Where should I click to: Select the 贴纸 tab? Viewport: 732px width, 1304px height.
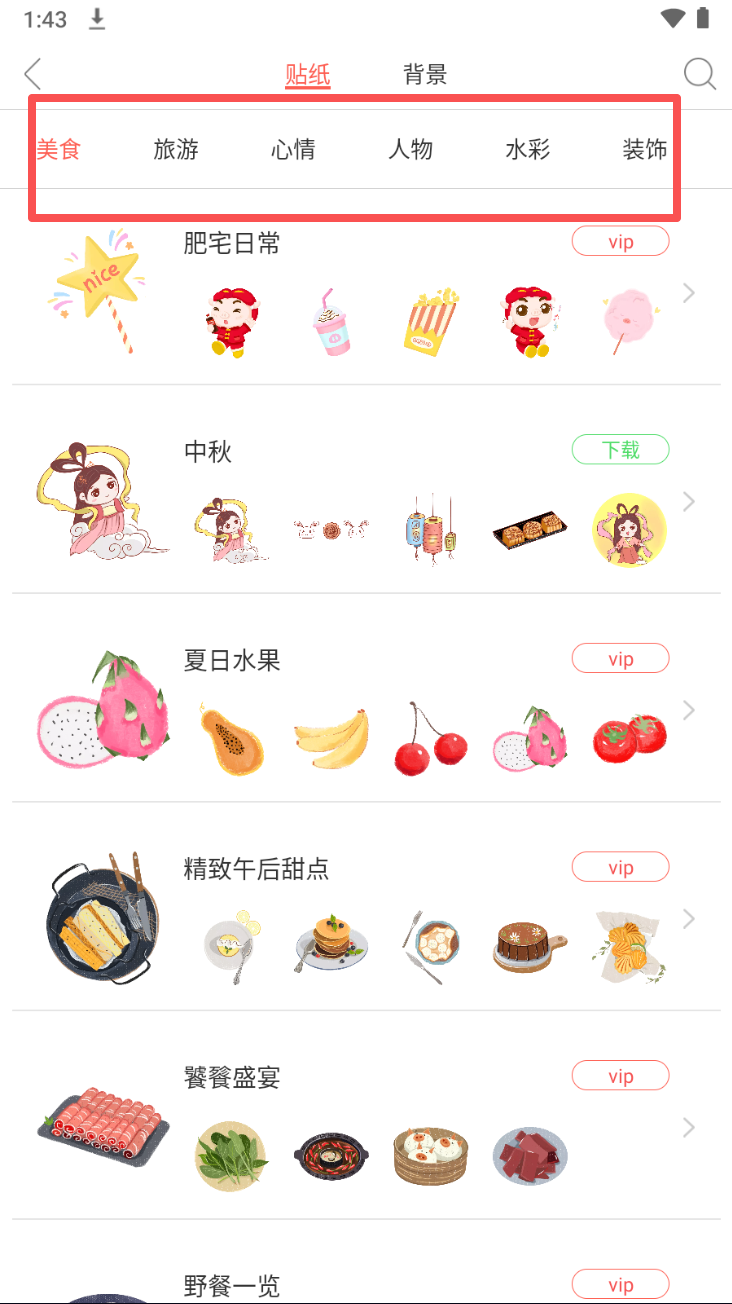point(307,74)
